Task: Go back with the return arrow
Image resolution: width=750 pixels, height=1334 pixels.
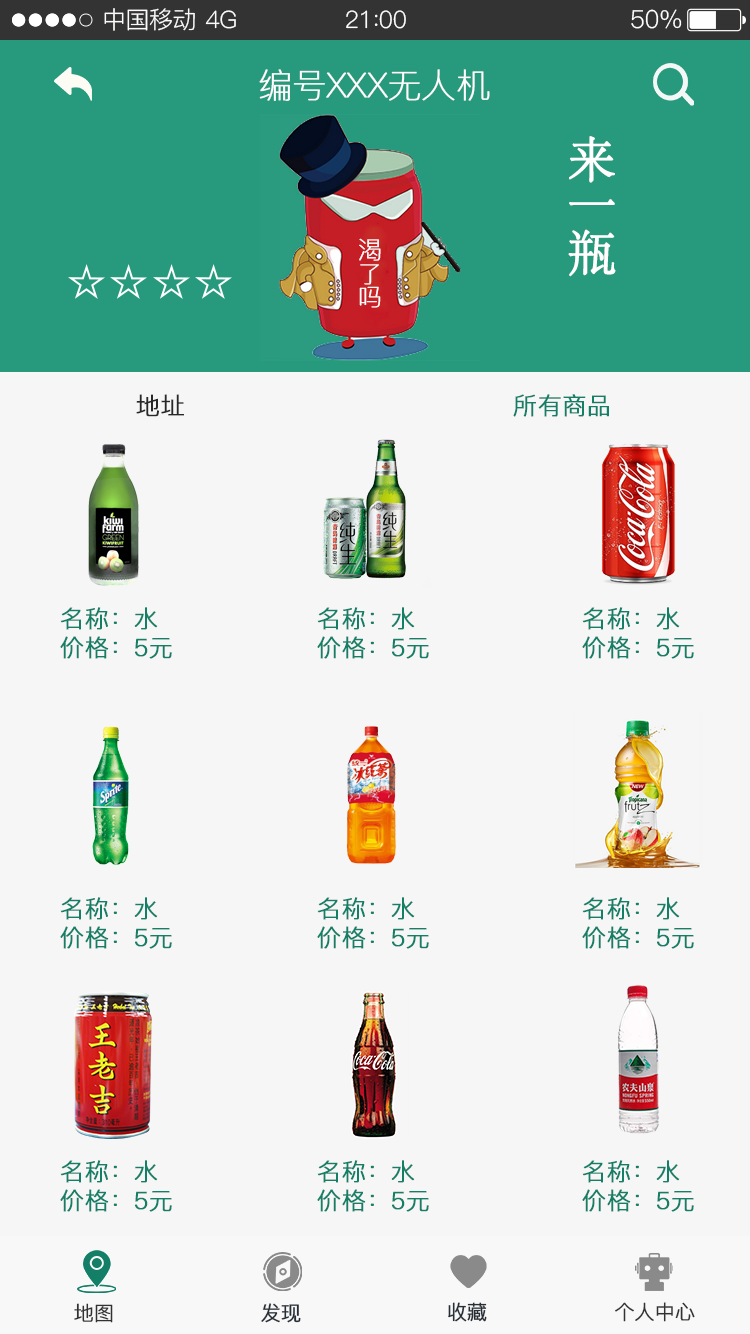Action: (73, 84)
